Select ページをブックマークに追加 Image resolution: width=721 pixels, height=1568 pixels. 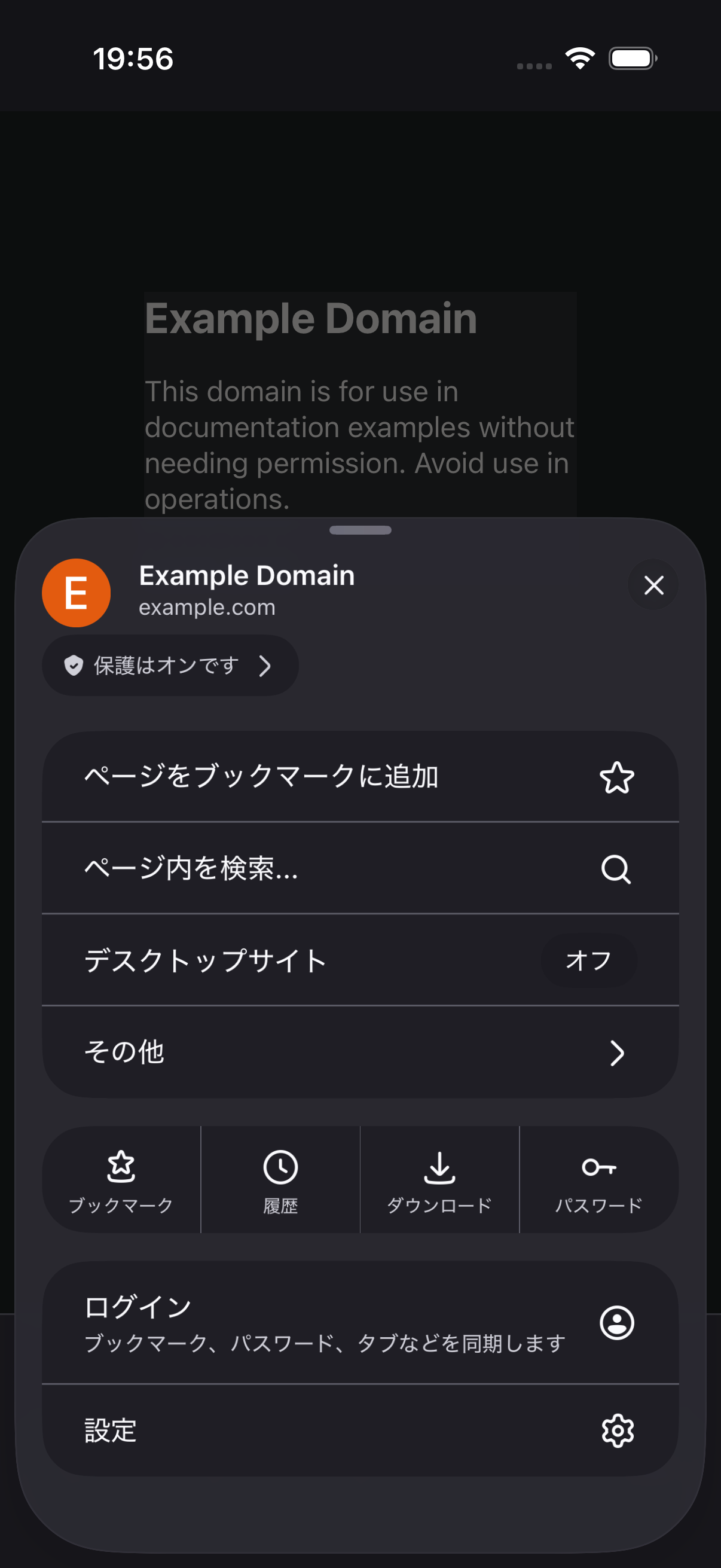tap(360, 777)
